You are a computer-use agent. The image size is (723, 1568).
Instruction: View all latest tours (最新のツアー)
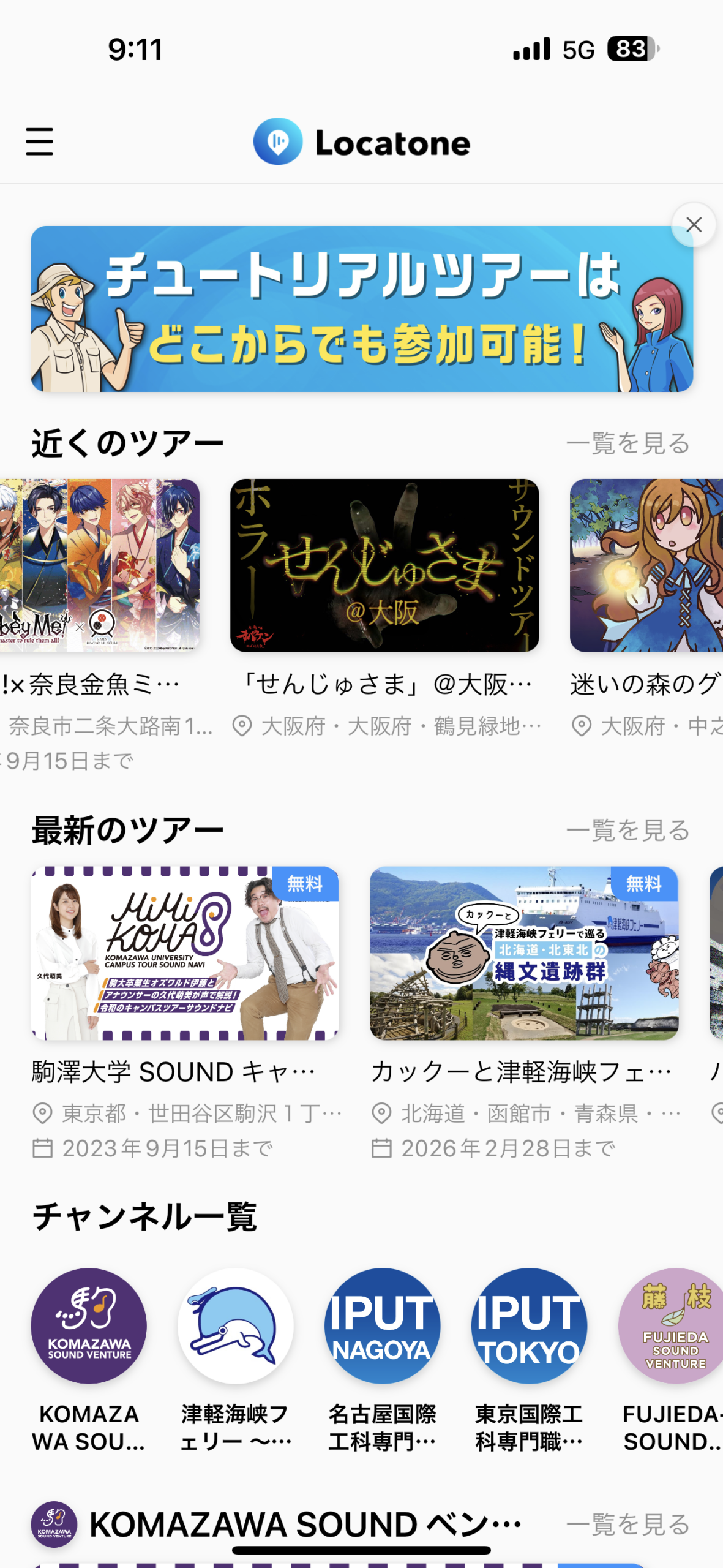coord(628,831)
